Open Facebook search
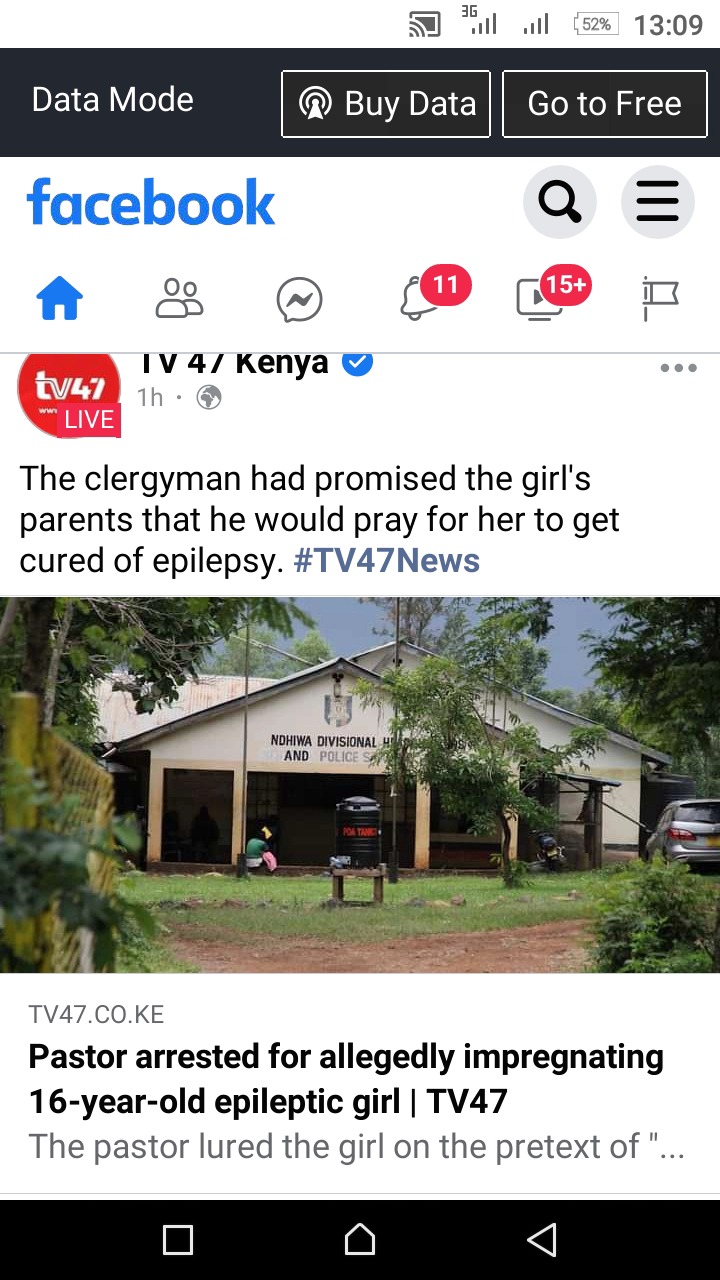 click(x=559, y=203)
